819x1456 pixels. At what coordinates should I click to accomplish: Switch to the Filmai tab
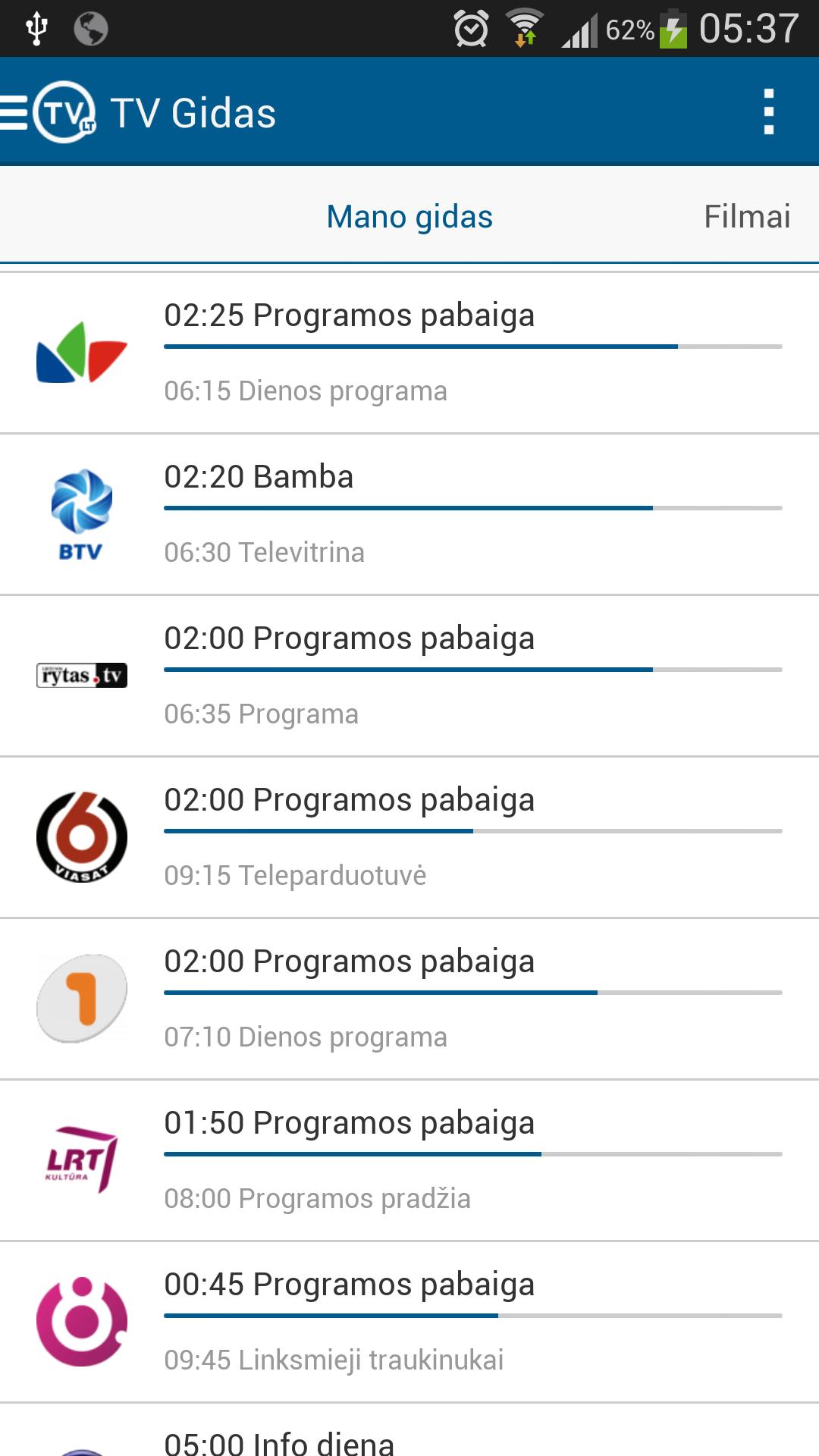coord(747,217)
